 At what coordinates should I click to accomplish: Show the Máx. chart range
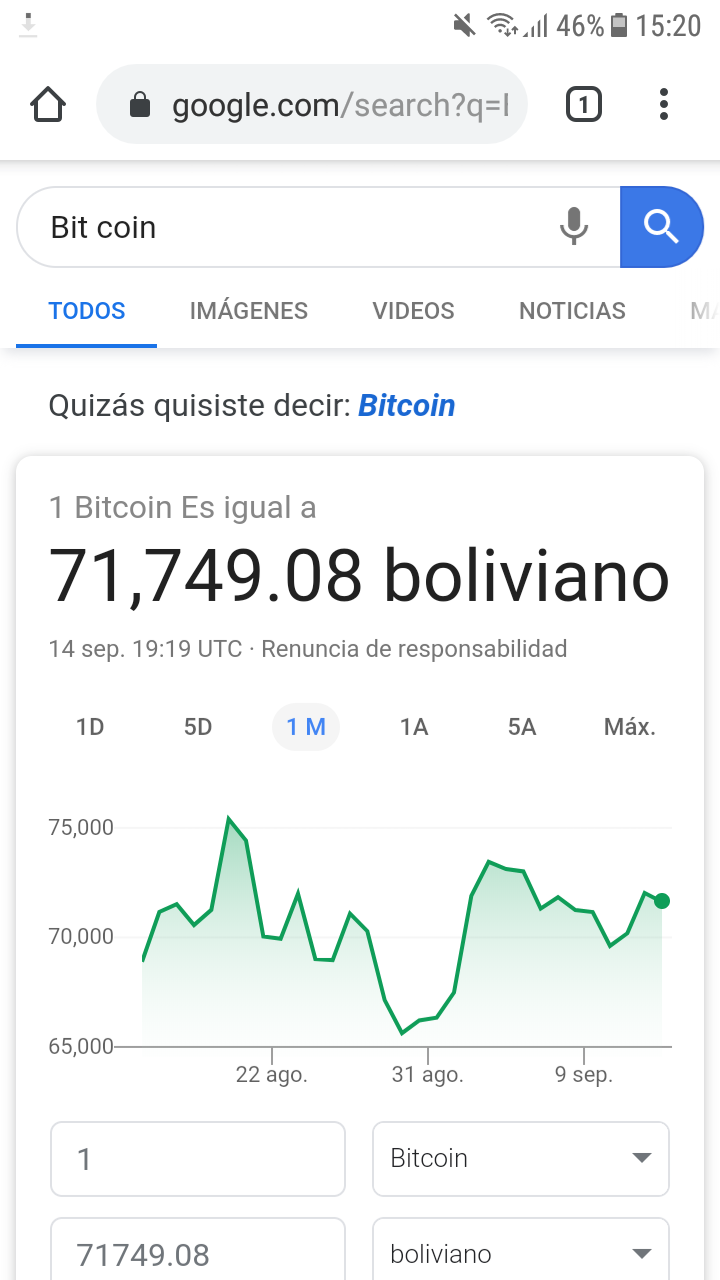tap(629, 727)
